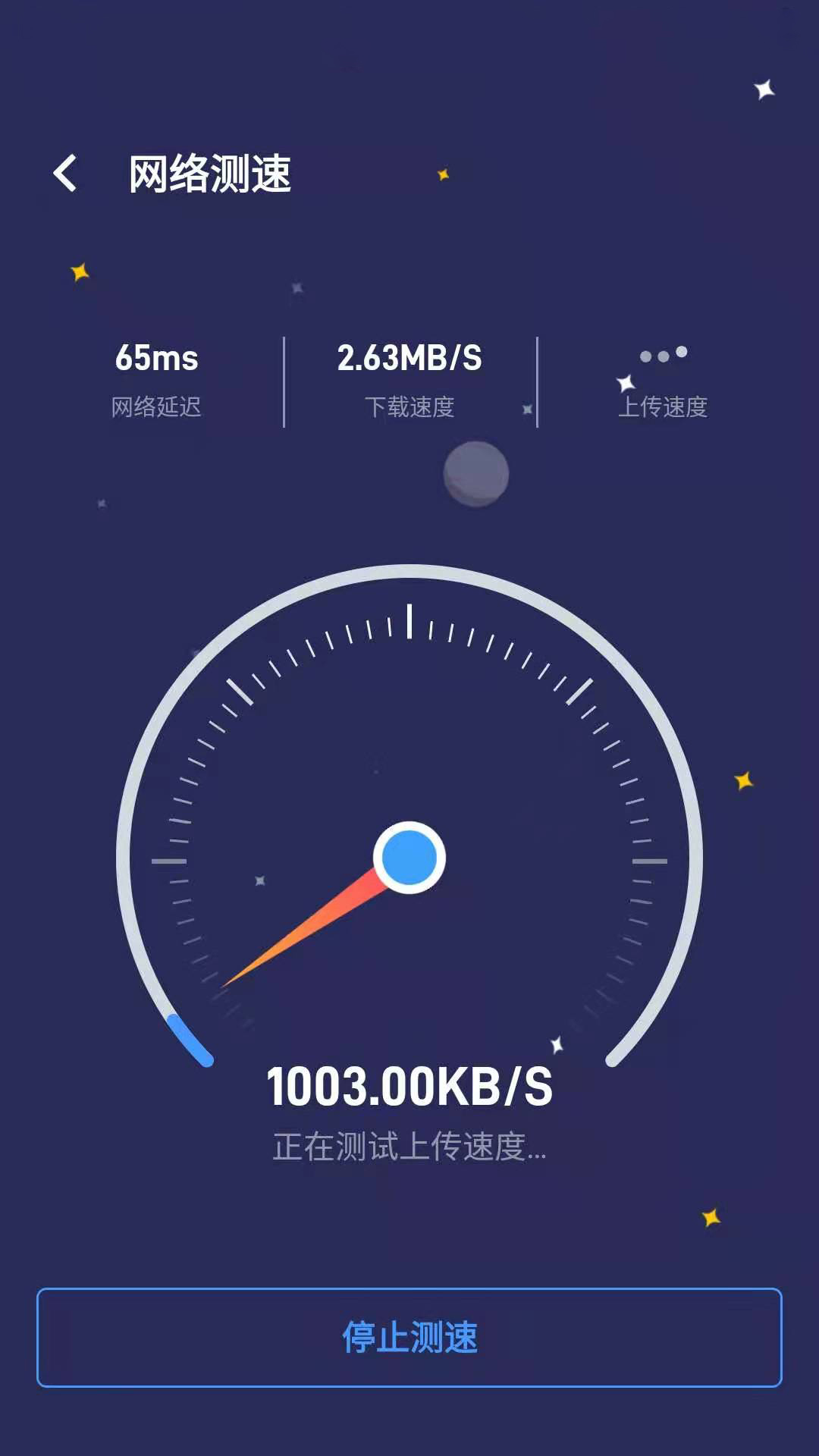Screen dimensions: 819x1456
Task: Click the back arrow icon
Action: click(x=67, y=173)
